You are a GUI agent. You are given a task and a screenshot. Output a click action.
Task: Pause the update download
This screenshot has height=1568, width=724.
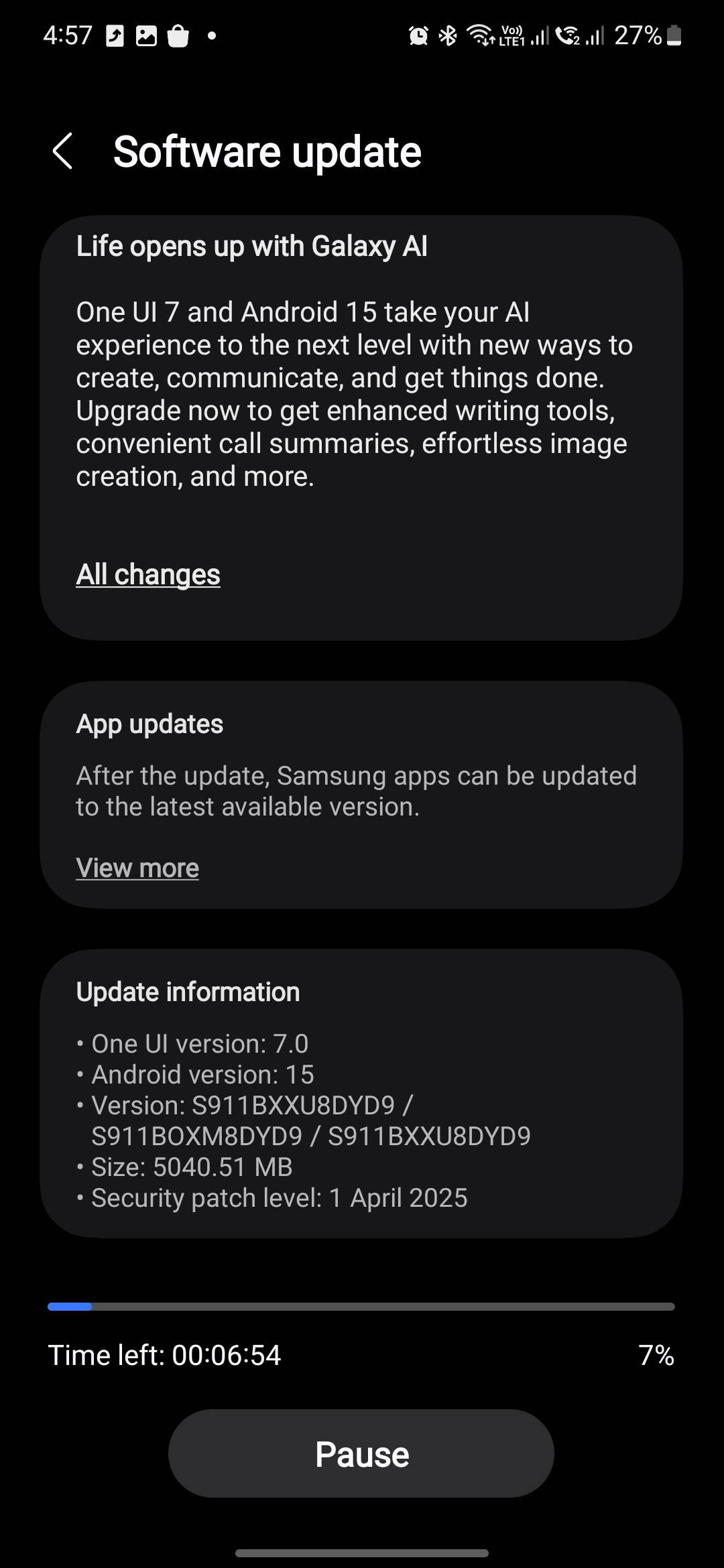click(361, 1453)
